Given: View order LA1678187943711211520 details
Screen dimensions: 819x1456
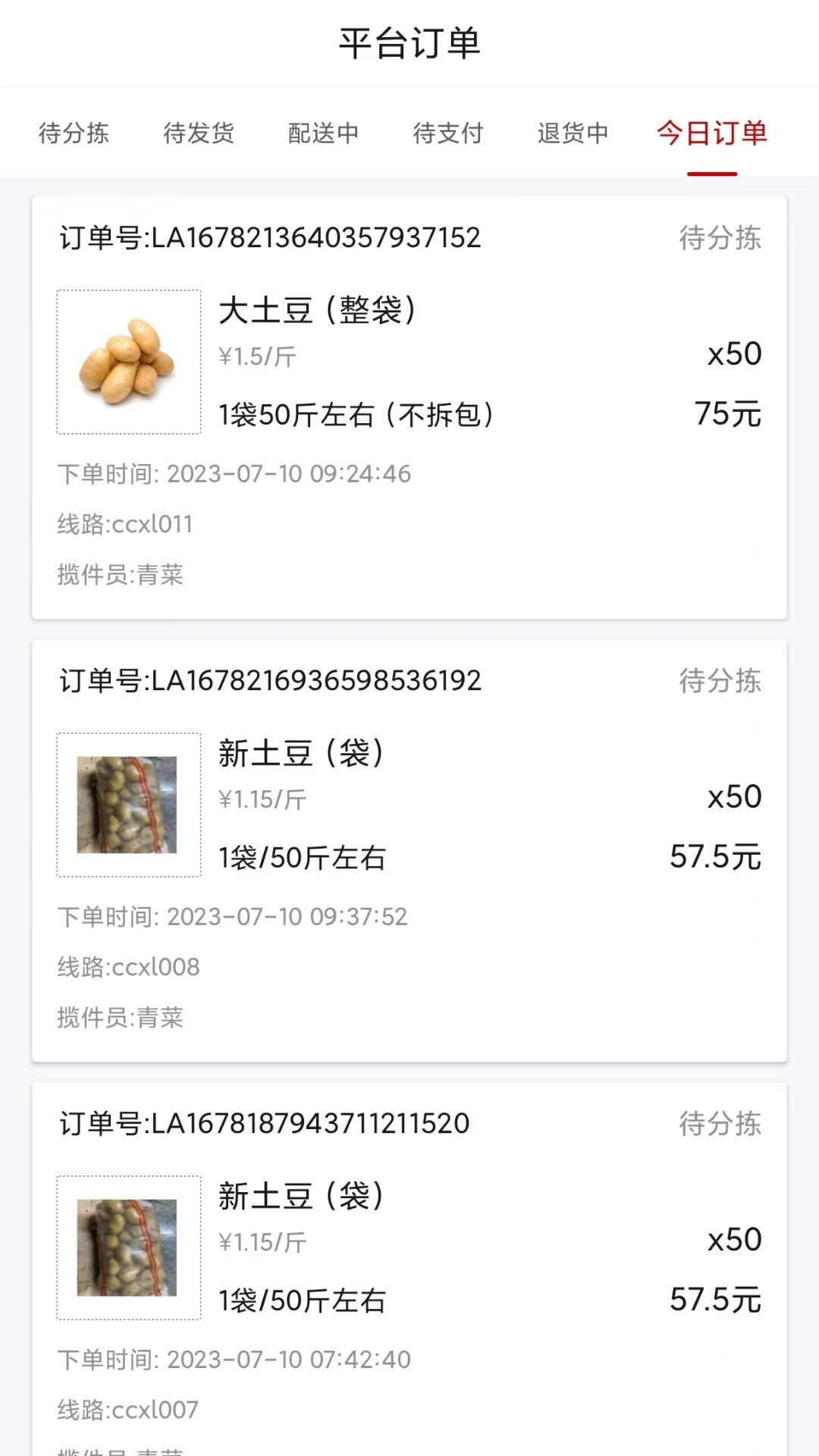Looking at the screenshot, I should [409, 1269].
